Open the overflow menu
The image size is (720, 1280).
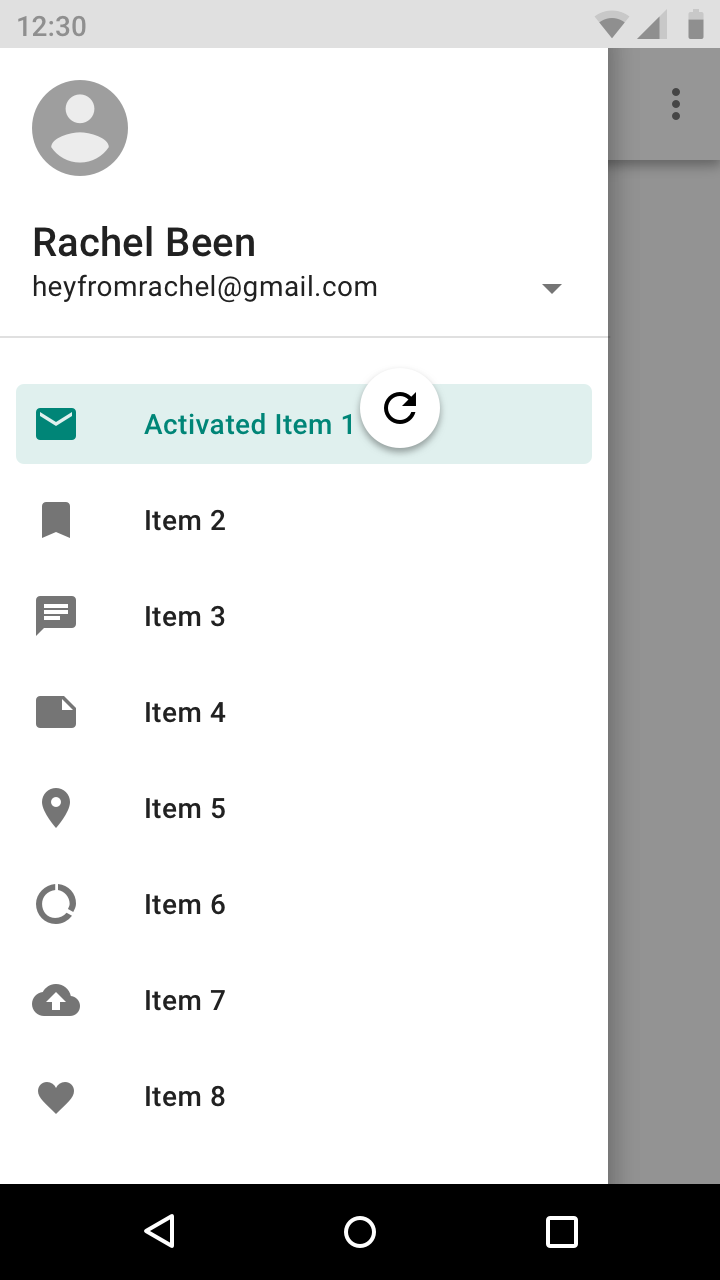[x=676, y=104]
